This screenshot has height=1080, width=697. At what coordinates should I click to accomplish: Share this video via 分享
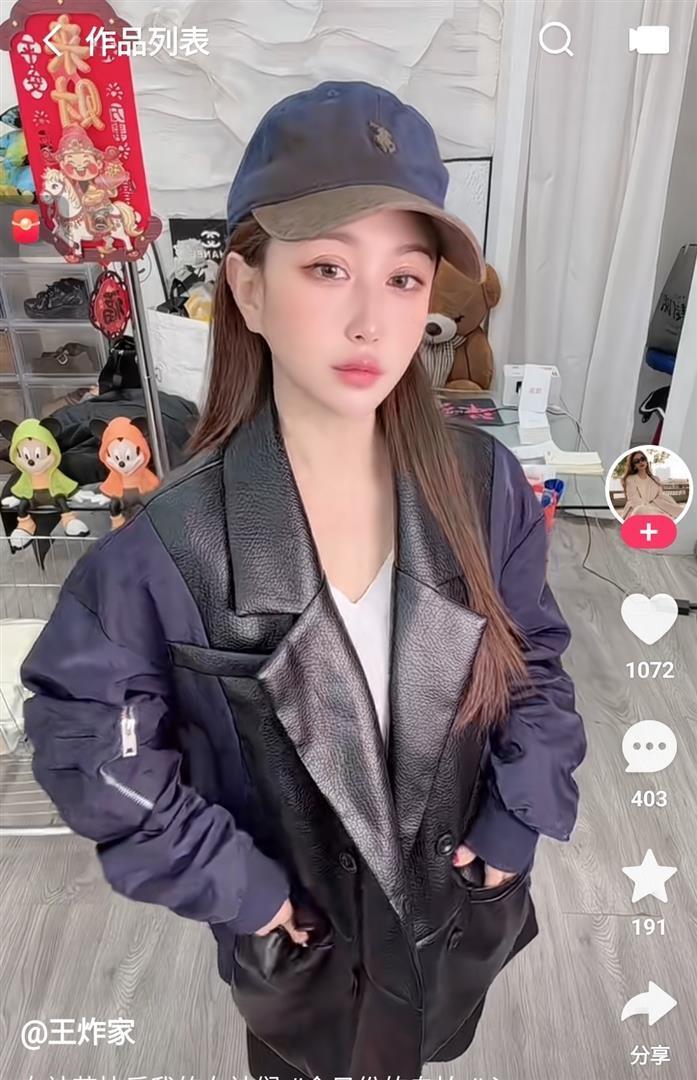pyautogui.click(x=649, y=1005)
